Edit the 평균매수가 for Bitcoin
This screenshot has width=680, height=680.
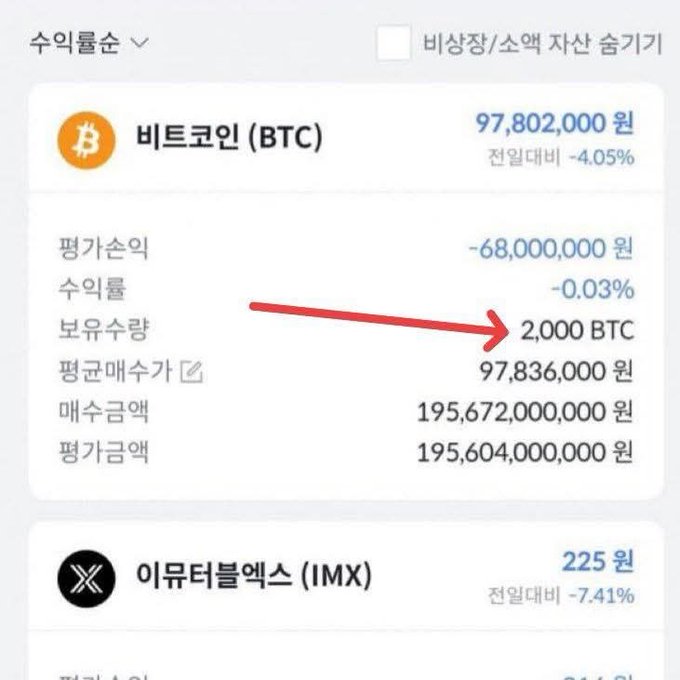[192, 373]
